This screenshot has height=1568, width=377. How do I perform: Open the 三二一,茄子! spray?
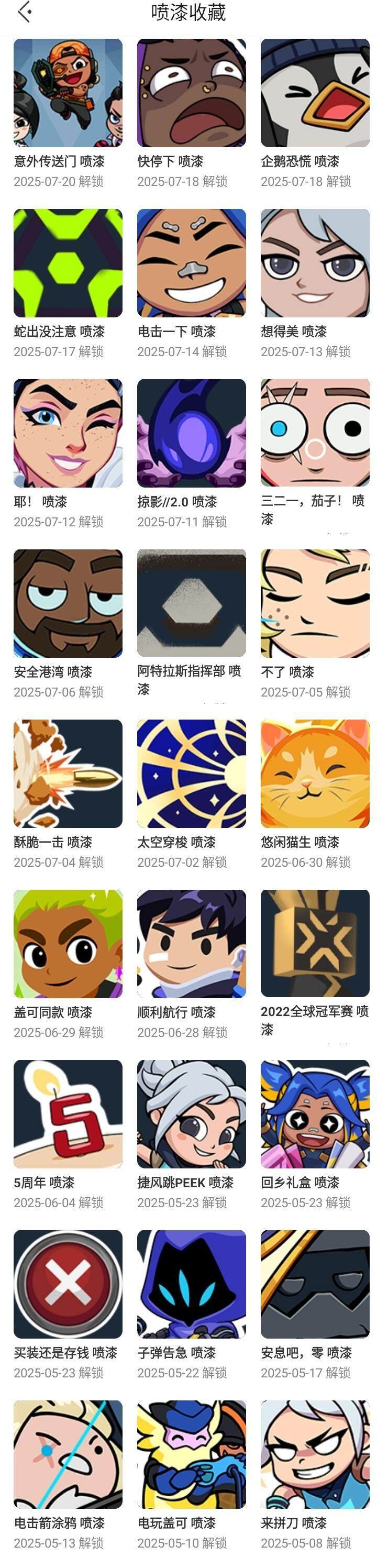tap(315, 434)
